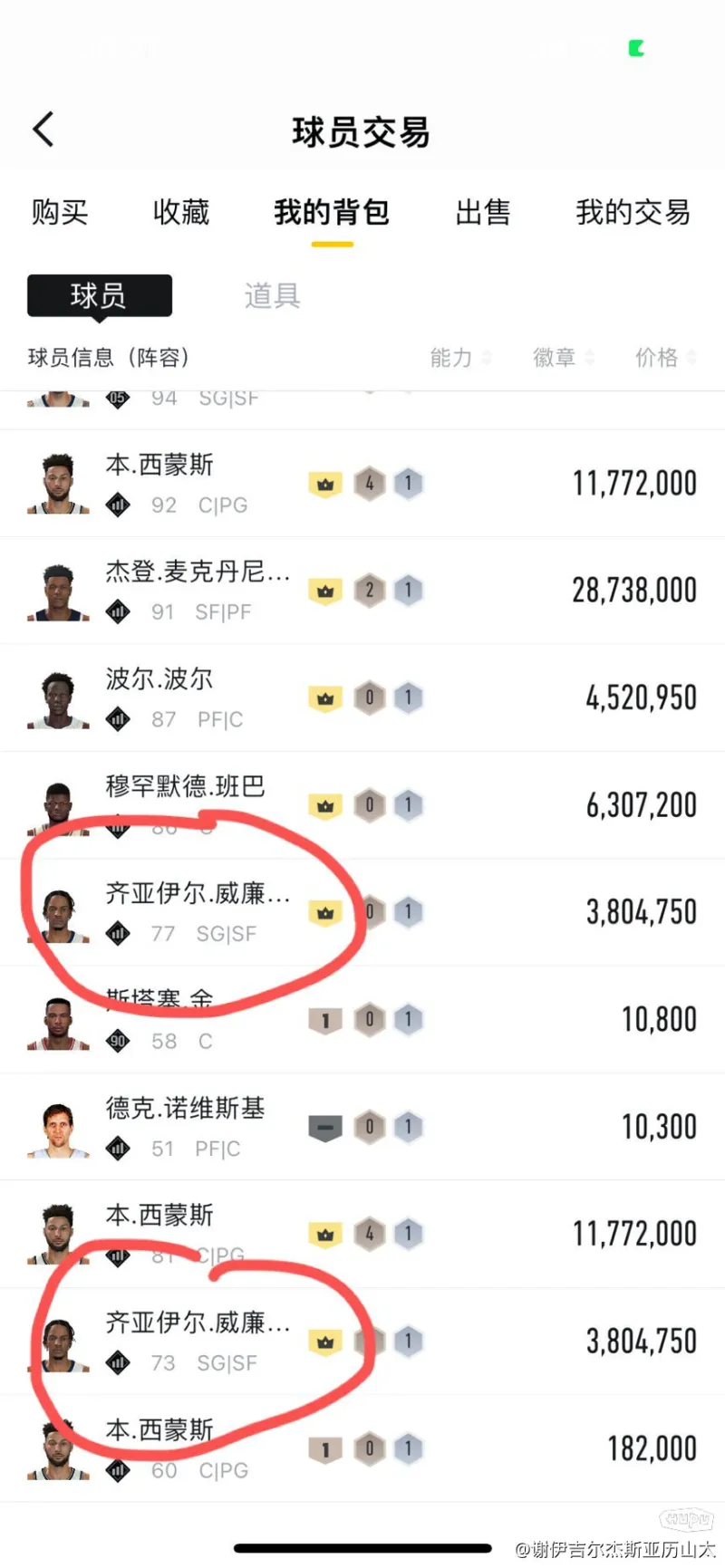Open player row priced 10,800
Viewport: 725px width, 1568px height.
pos(362,1020)
